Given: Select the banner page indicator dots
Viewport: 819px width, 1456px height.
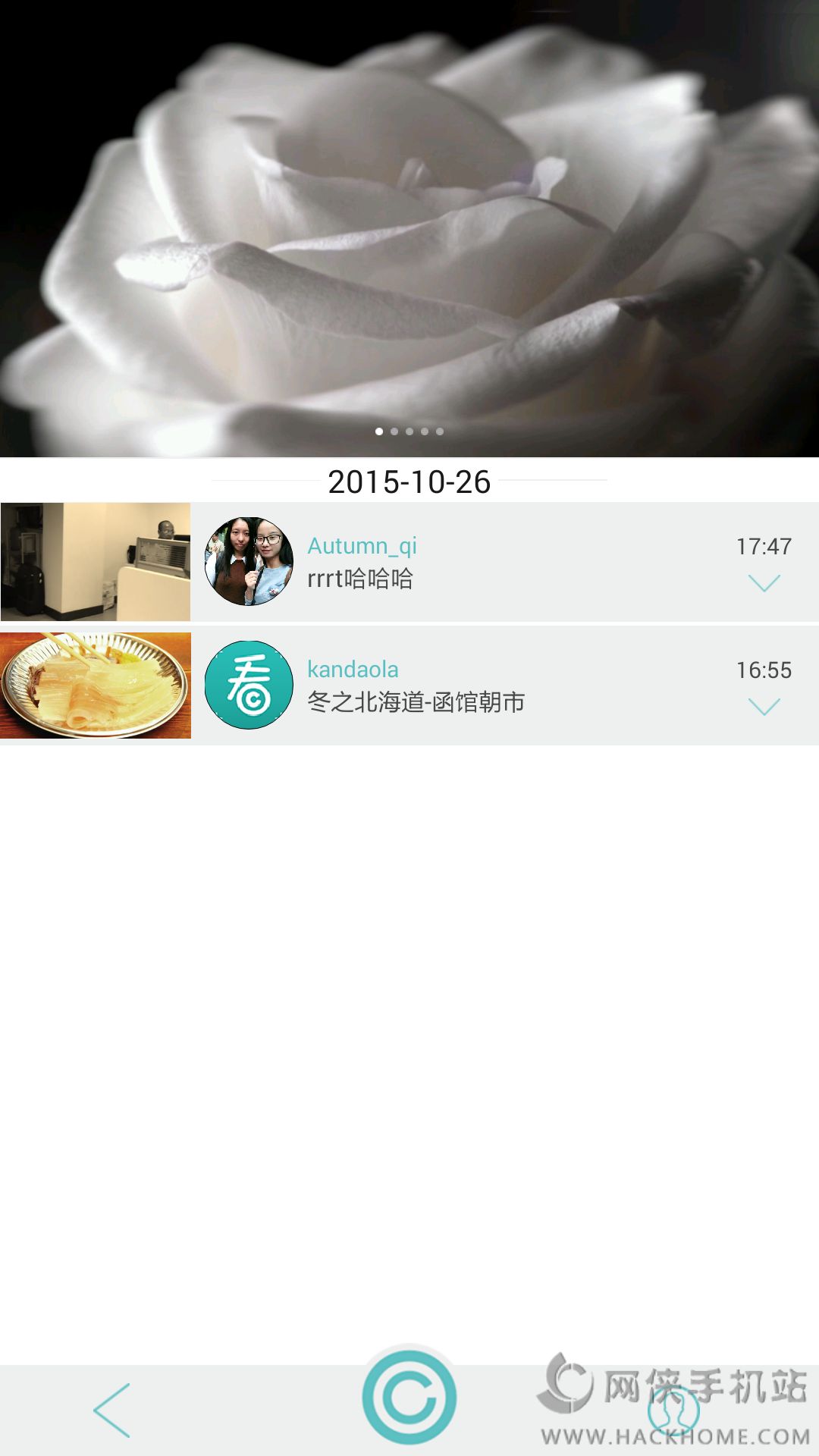Looking at the screenshot, I should pyautogui.click(x=409, y=431).
